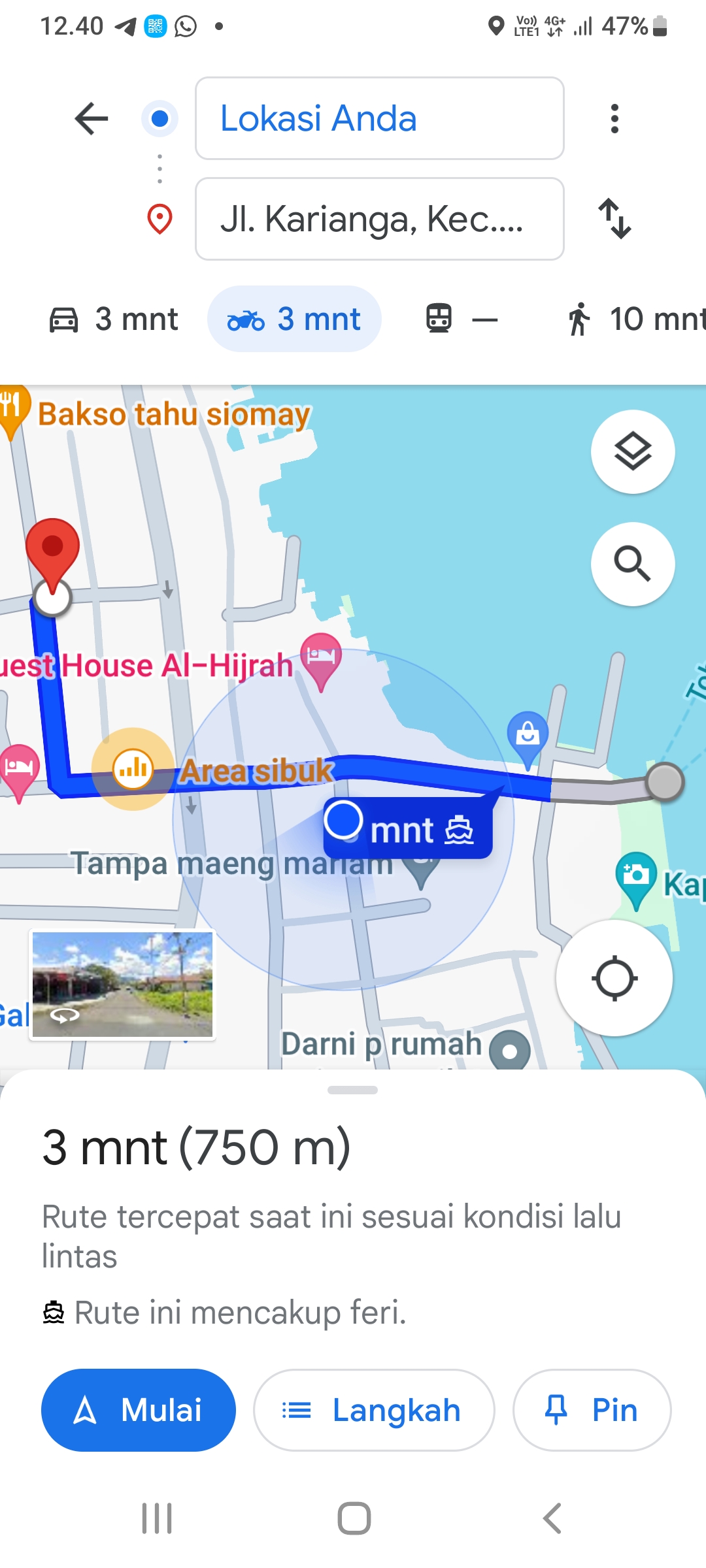Select the motorcycle 3 mnt travel mode
Screen dimensions: 706x1568
coord(294,319)
